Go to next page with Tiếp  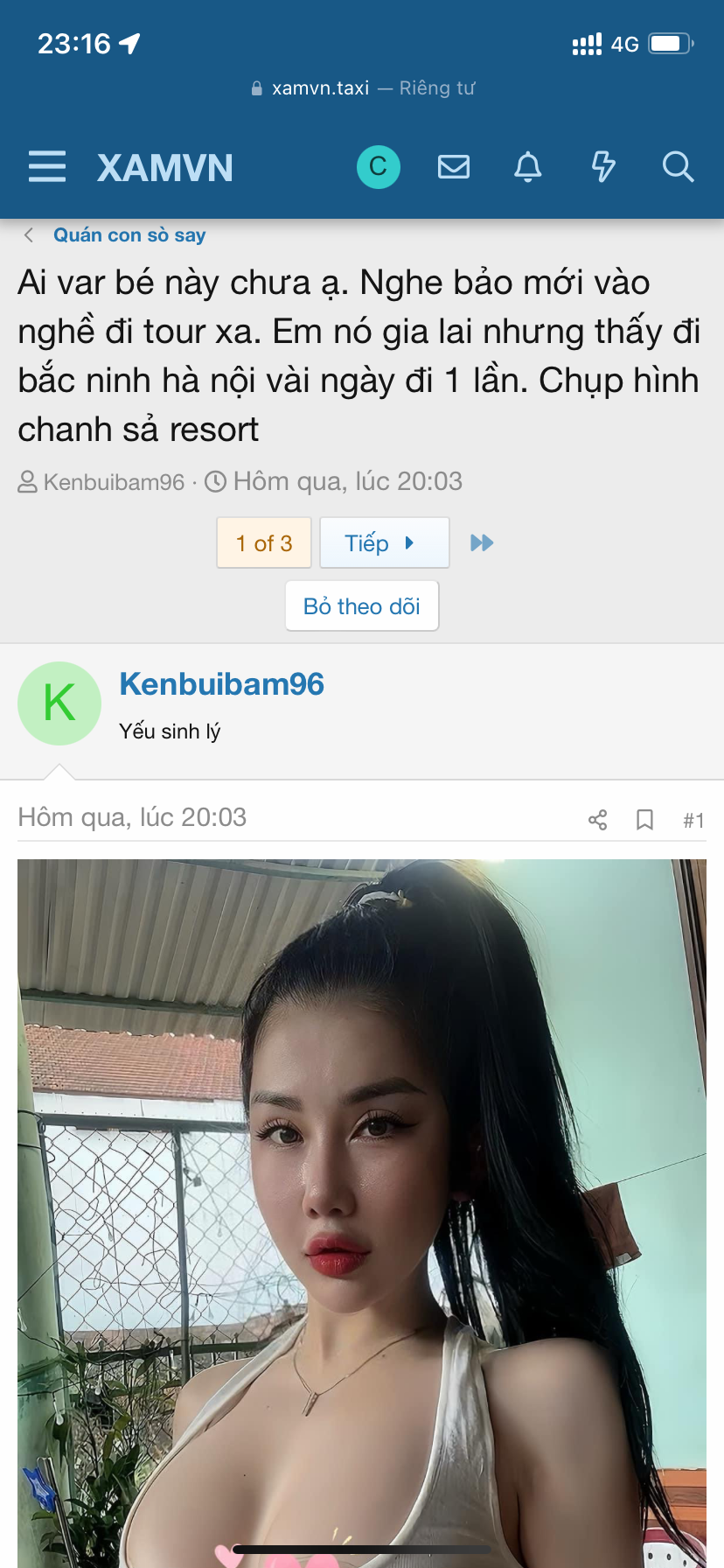(x=384, y=543)
